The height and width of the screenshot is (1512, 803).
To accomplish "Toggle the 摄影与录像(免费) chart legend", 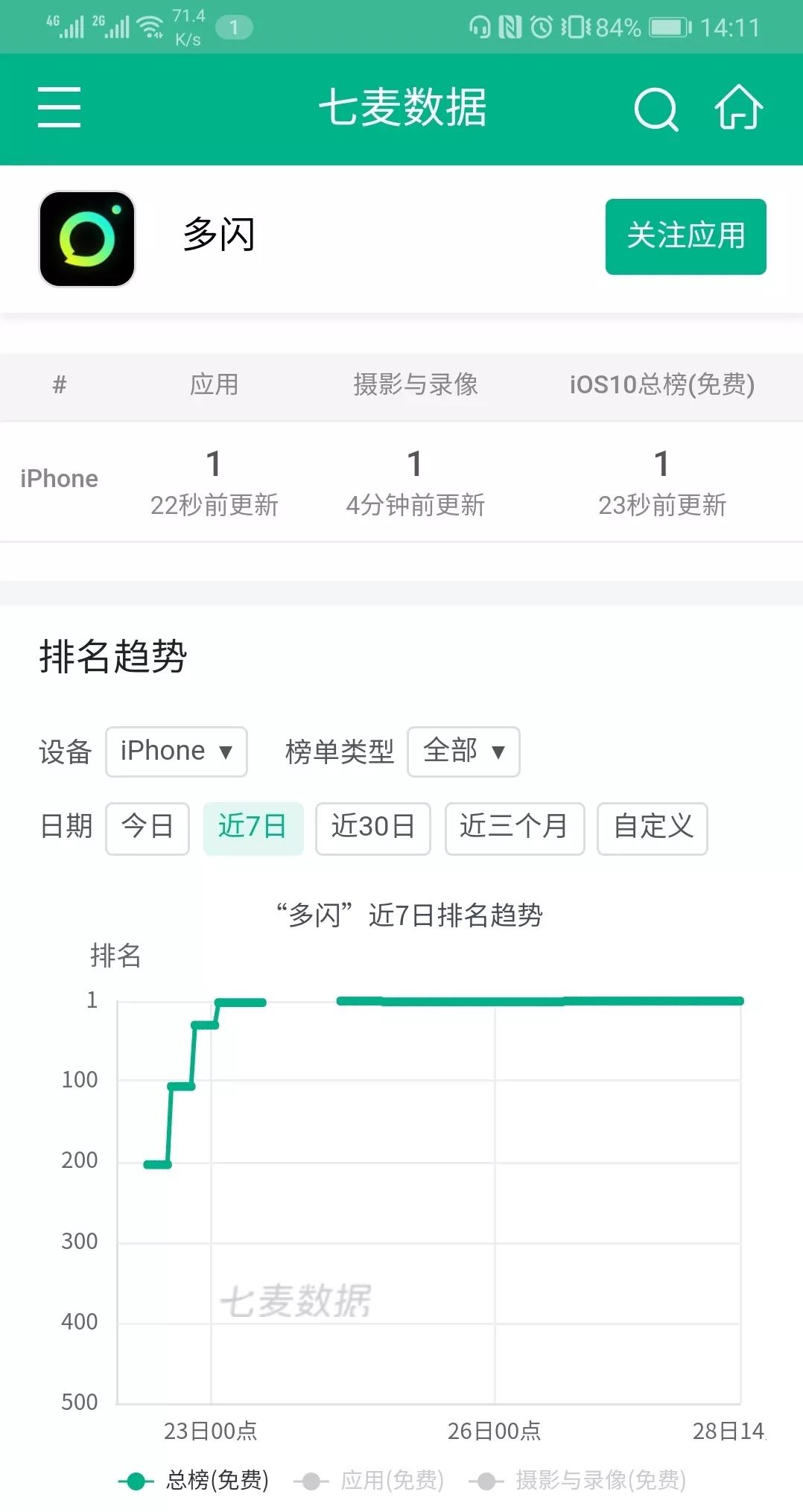I will [x=578, y=1480].
